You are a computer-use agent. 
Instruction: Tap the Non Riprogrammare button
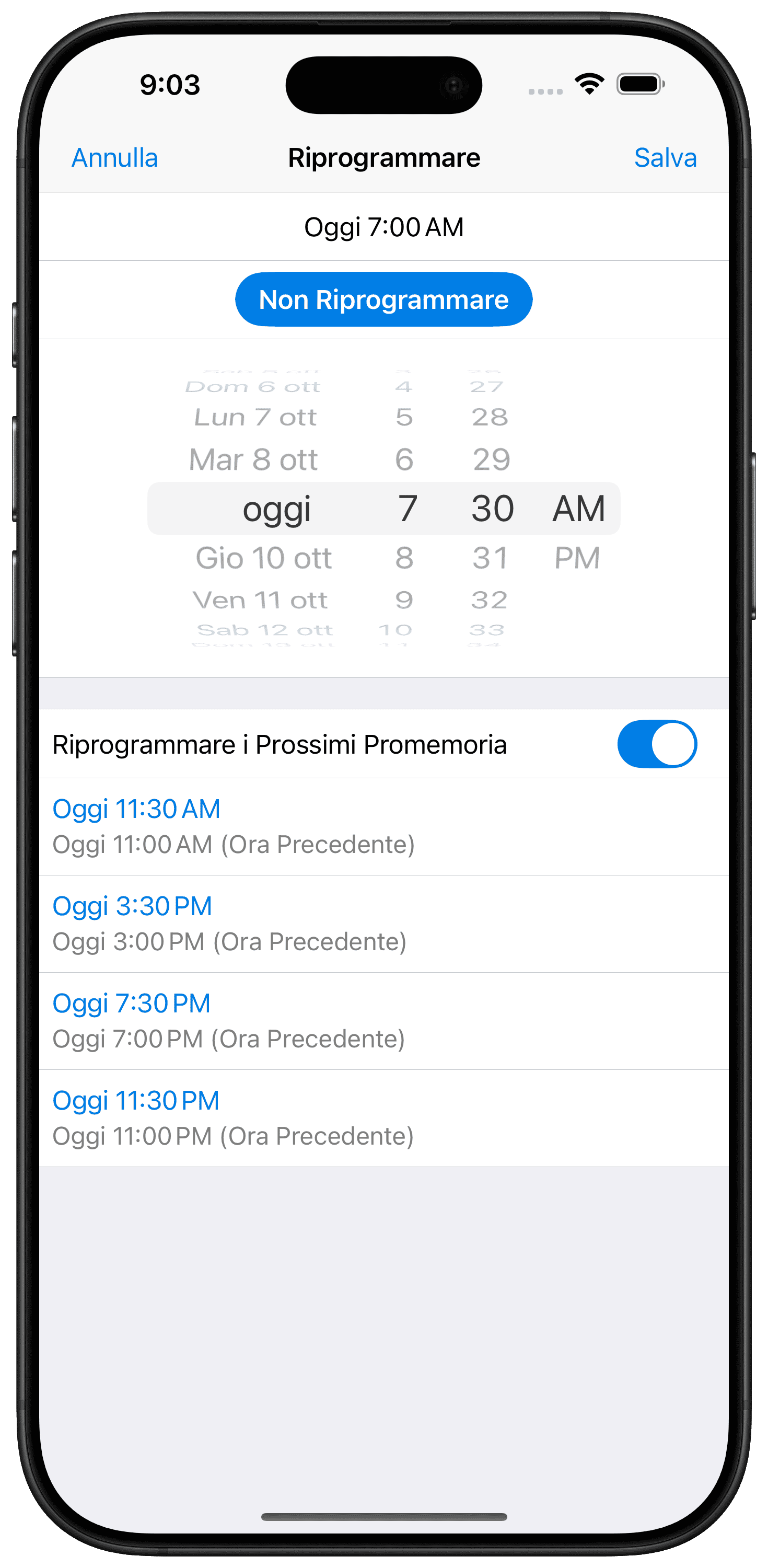tap(383, 299)
